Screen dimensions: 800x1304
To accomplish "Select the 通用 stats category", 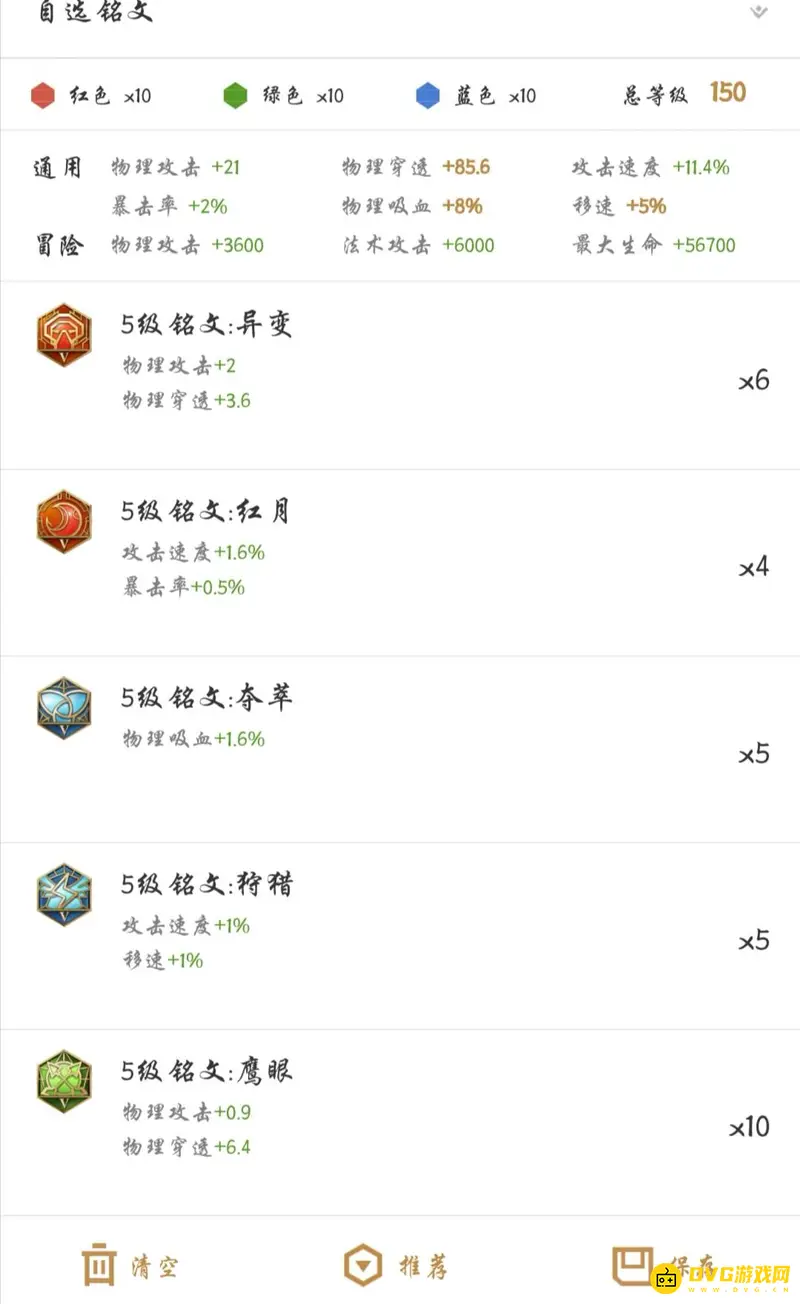I will pos(57,167).
